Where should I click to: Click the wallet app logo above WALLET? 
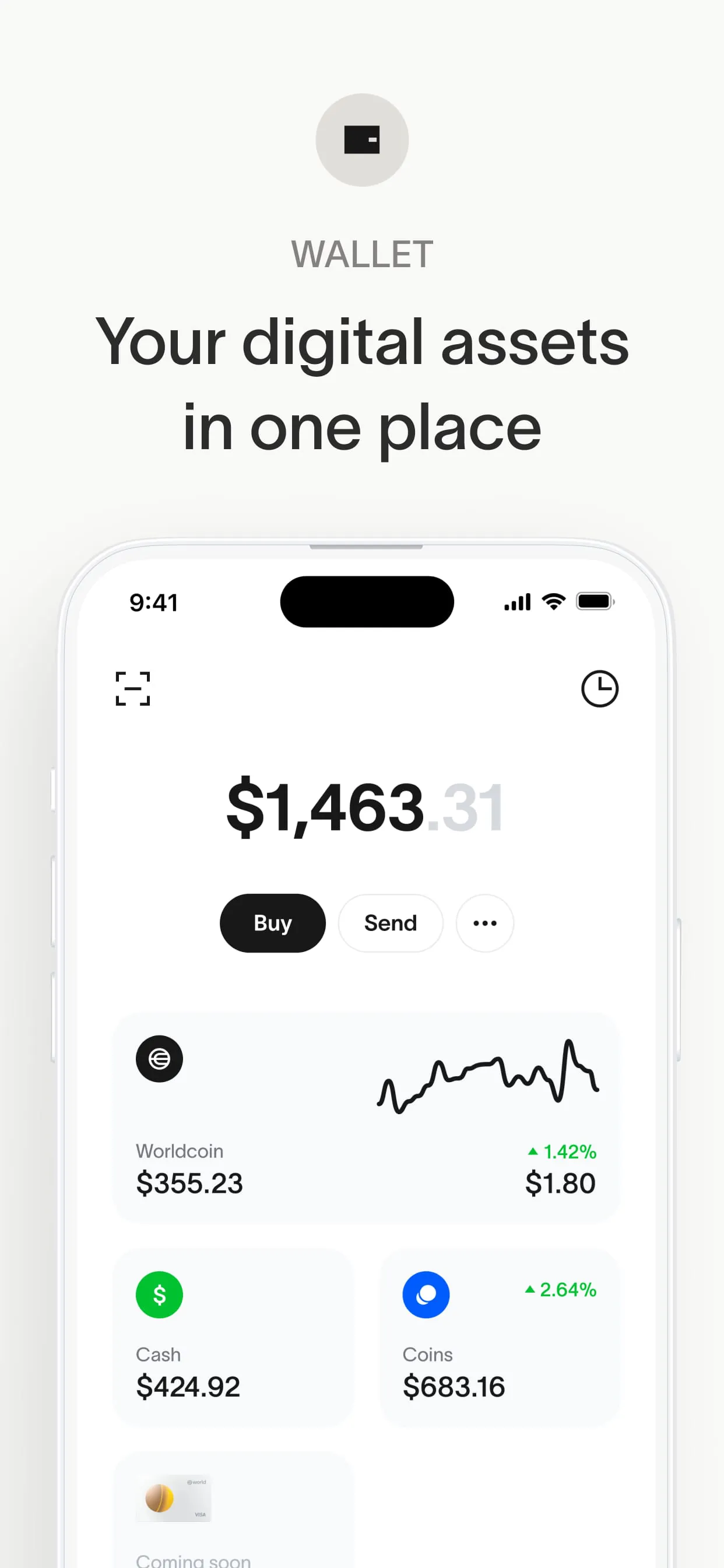[362, 139]
